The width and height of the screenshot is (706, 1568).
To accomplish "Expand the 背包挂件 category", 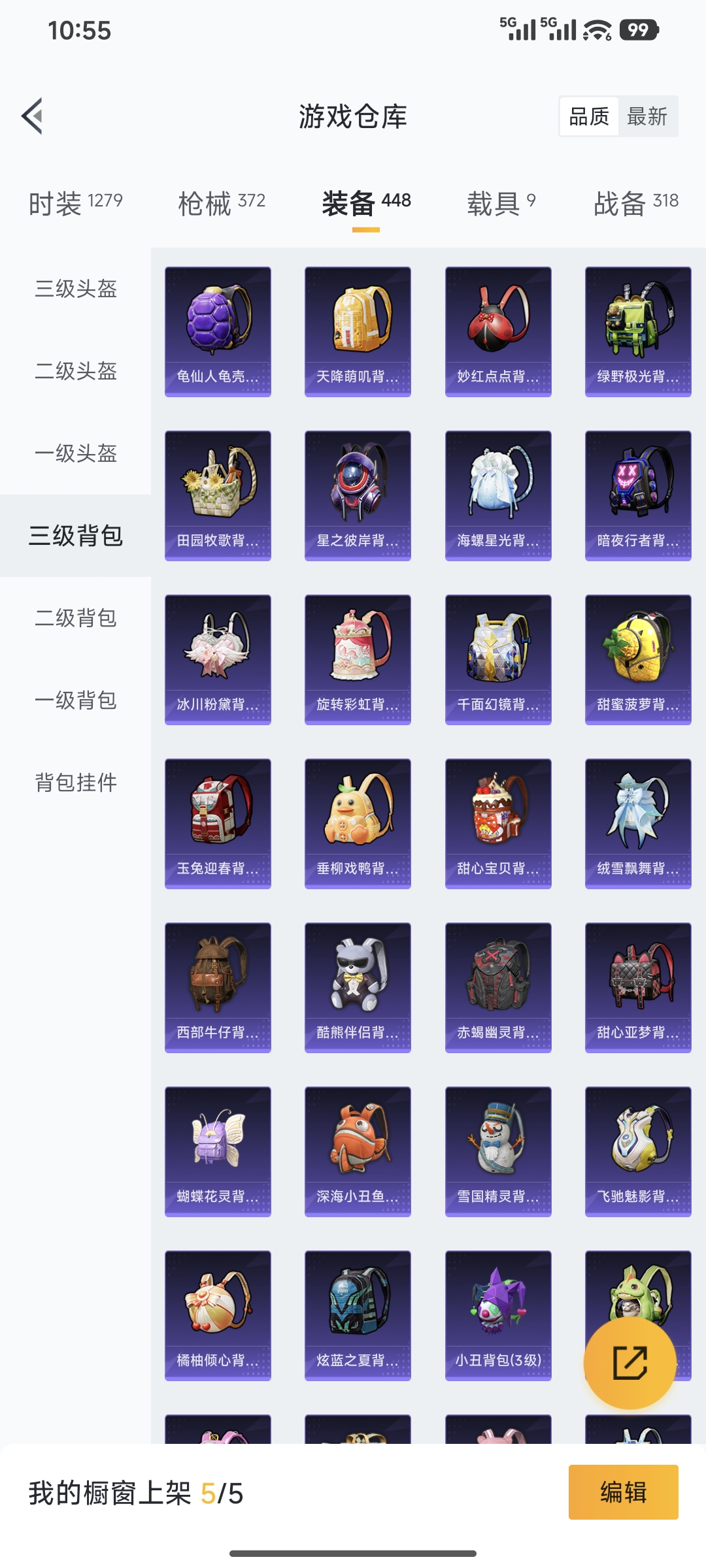I will [x=74, y=784].
